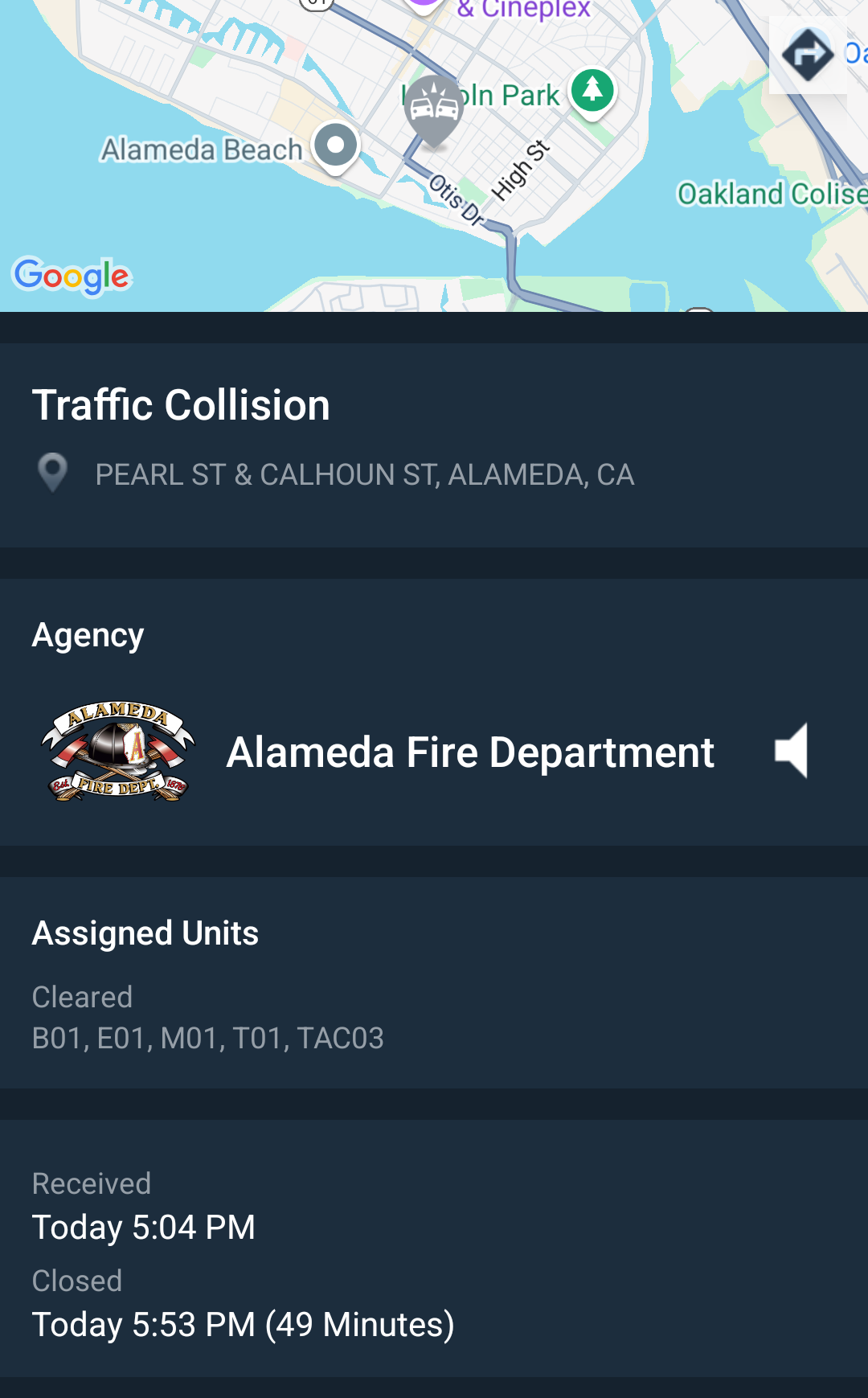Select the Lincoln Park map marker

pyautogui.click(x=593, y=90)
